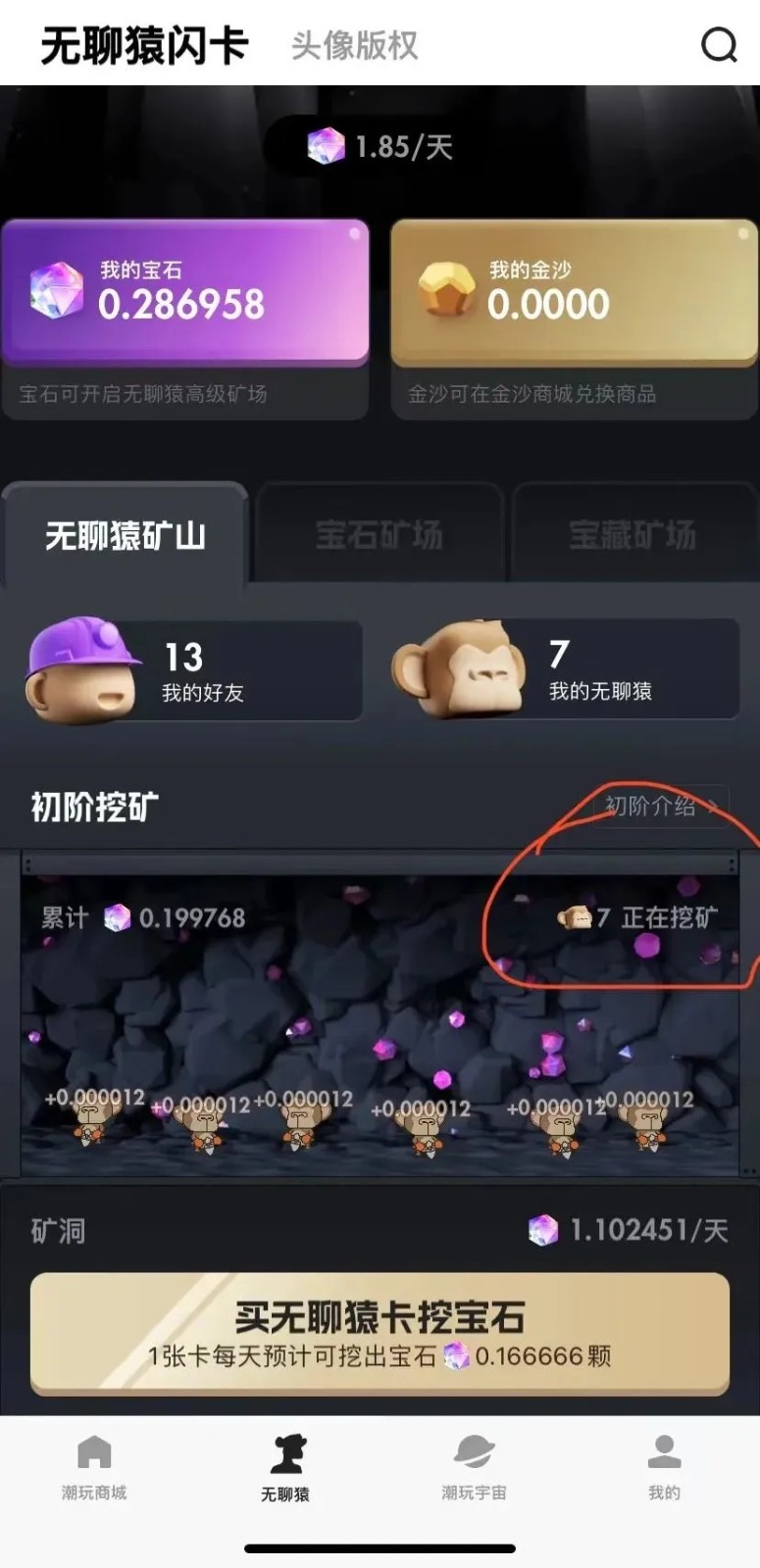
Task: Switch to the 头像版权 top tab
Action: 355,45
